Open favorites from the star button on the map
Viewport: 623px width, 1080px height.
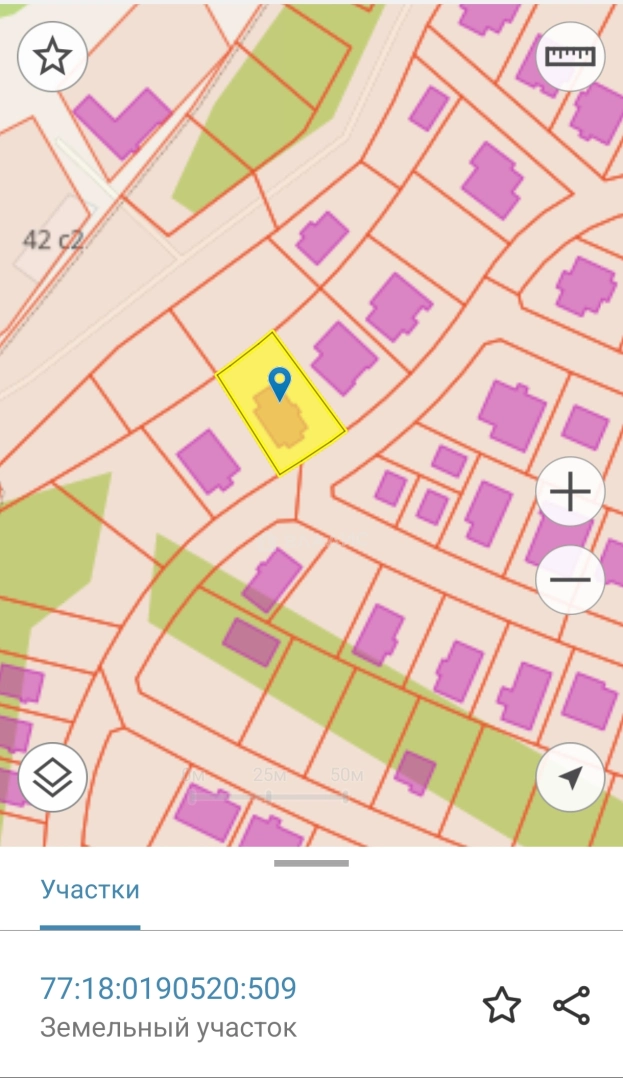pos(52,57)
